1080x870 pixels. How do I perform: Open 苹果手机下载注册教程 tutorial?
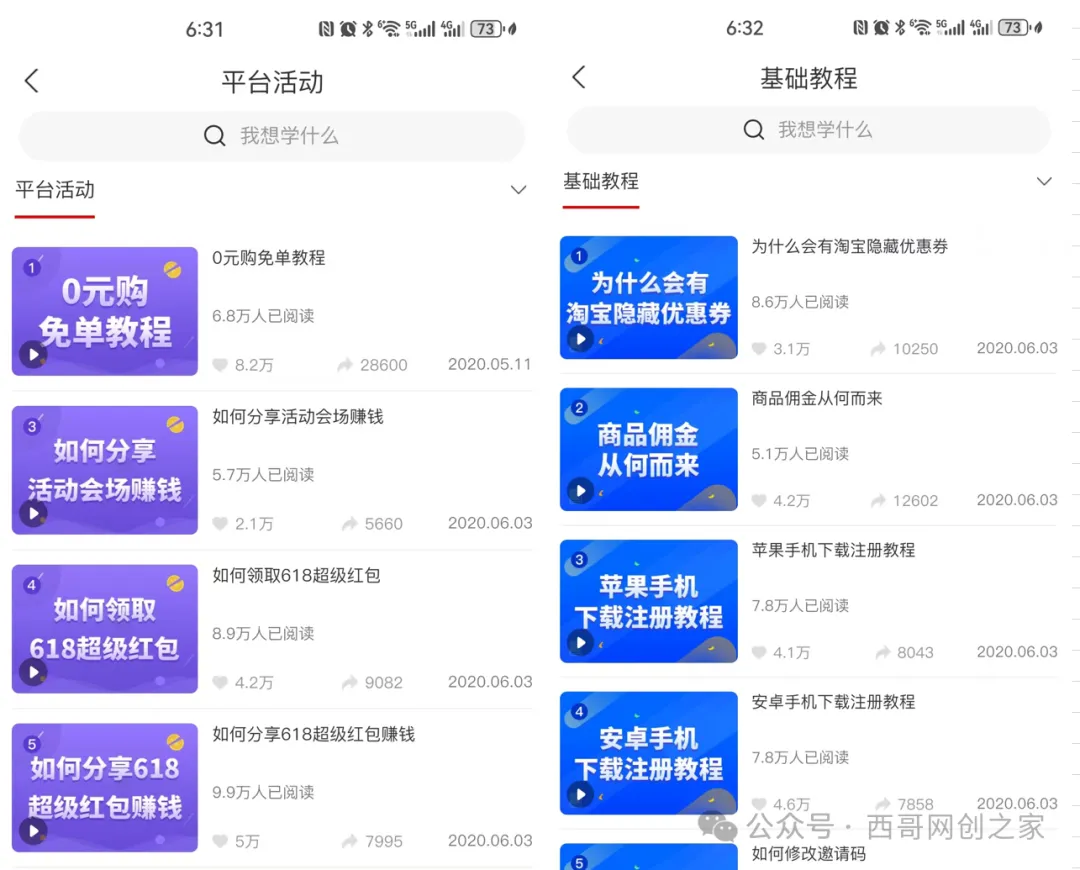tap(809, 601)
